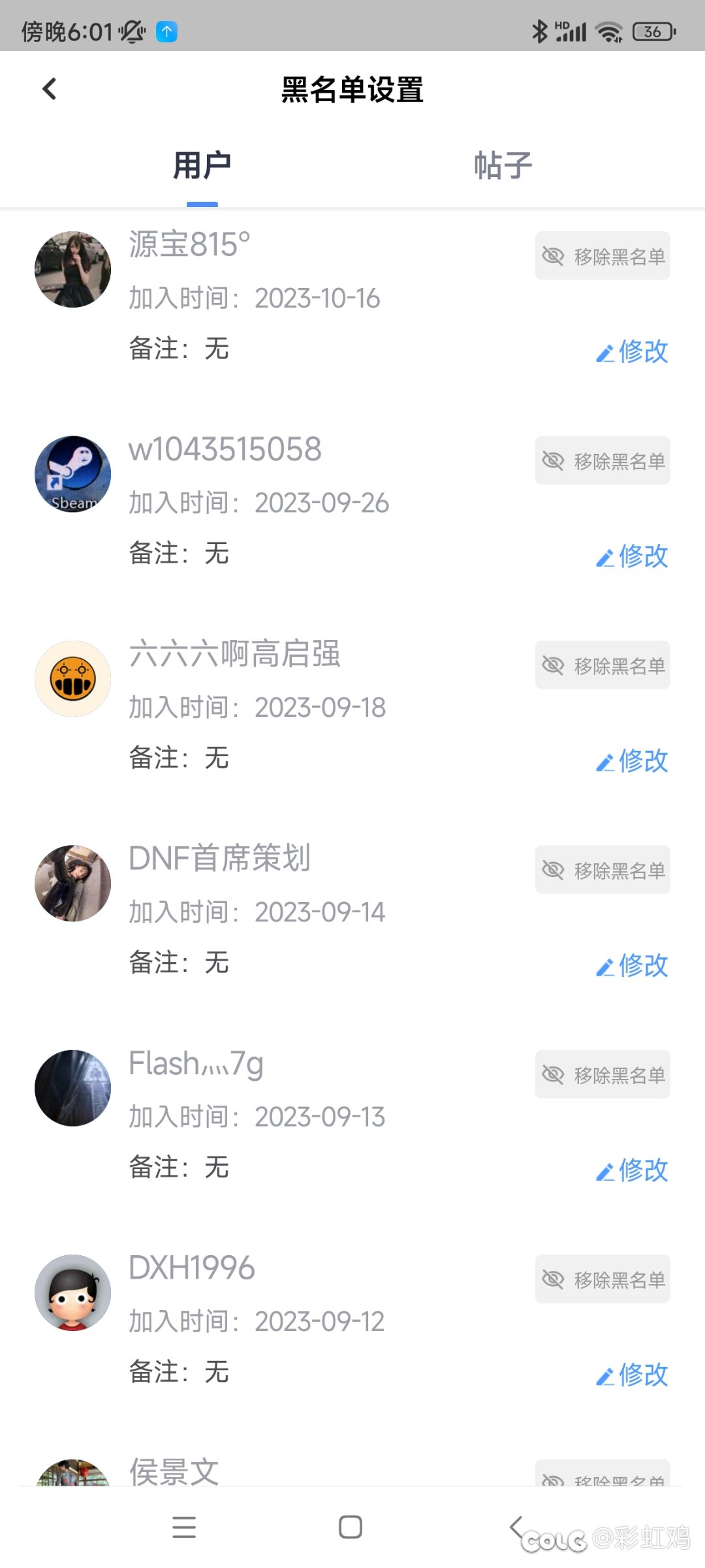The image size is (705, 1568).
Task: Remove w1043515058 from blacklist
Action: [603, 460]
